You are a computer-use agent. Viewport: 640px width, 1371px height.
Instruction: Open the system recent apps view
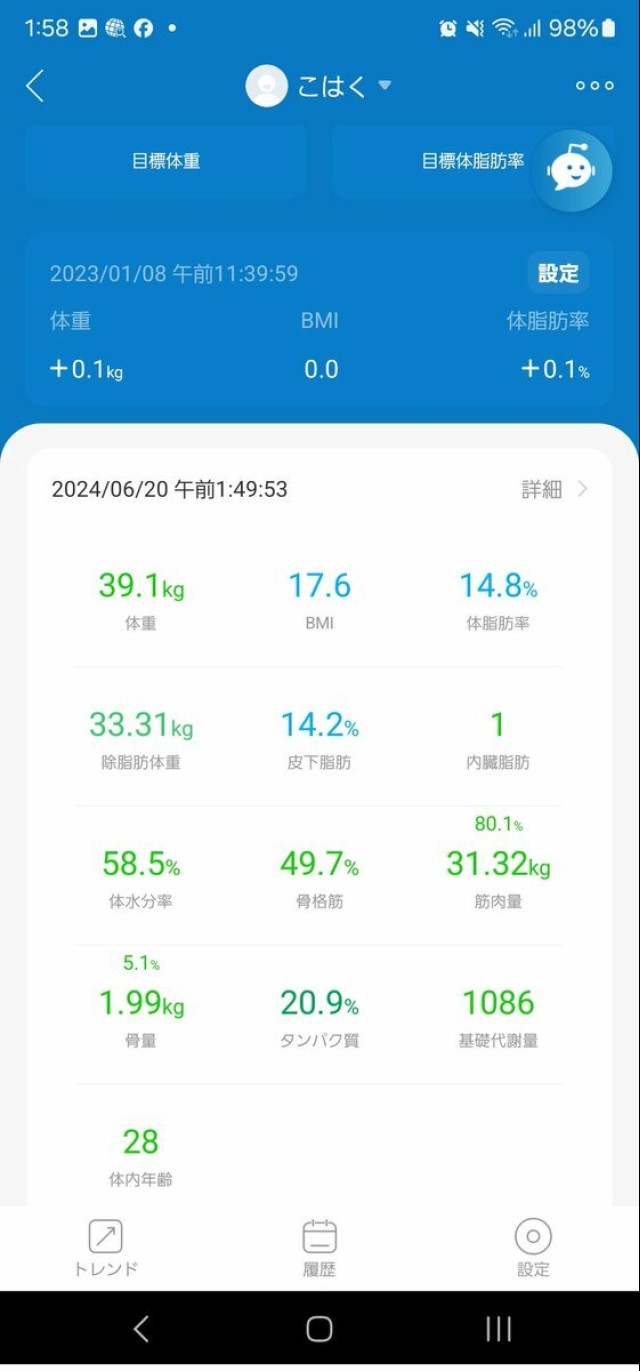[498, 1328]
